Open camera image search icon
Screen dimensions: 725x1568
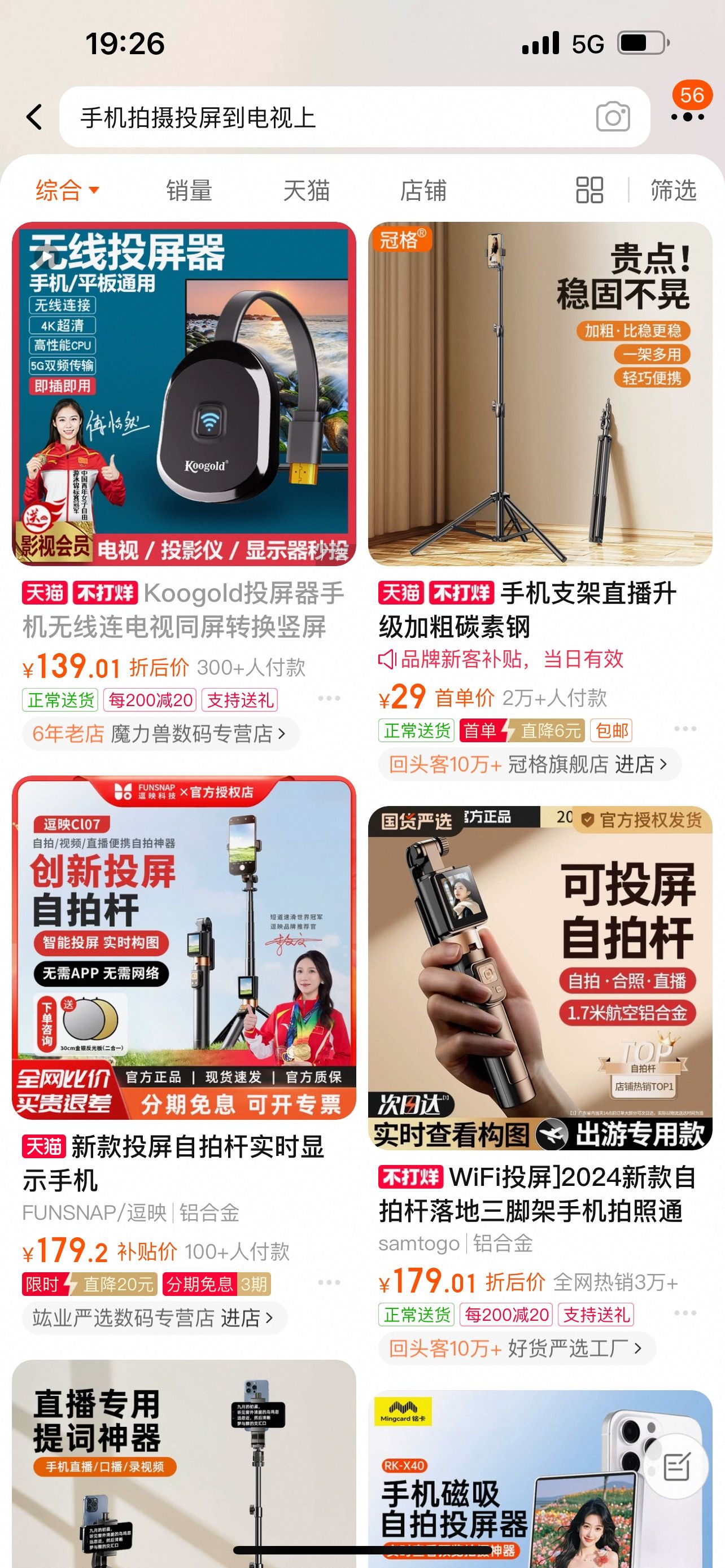point(613,117)
